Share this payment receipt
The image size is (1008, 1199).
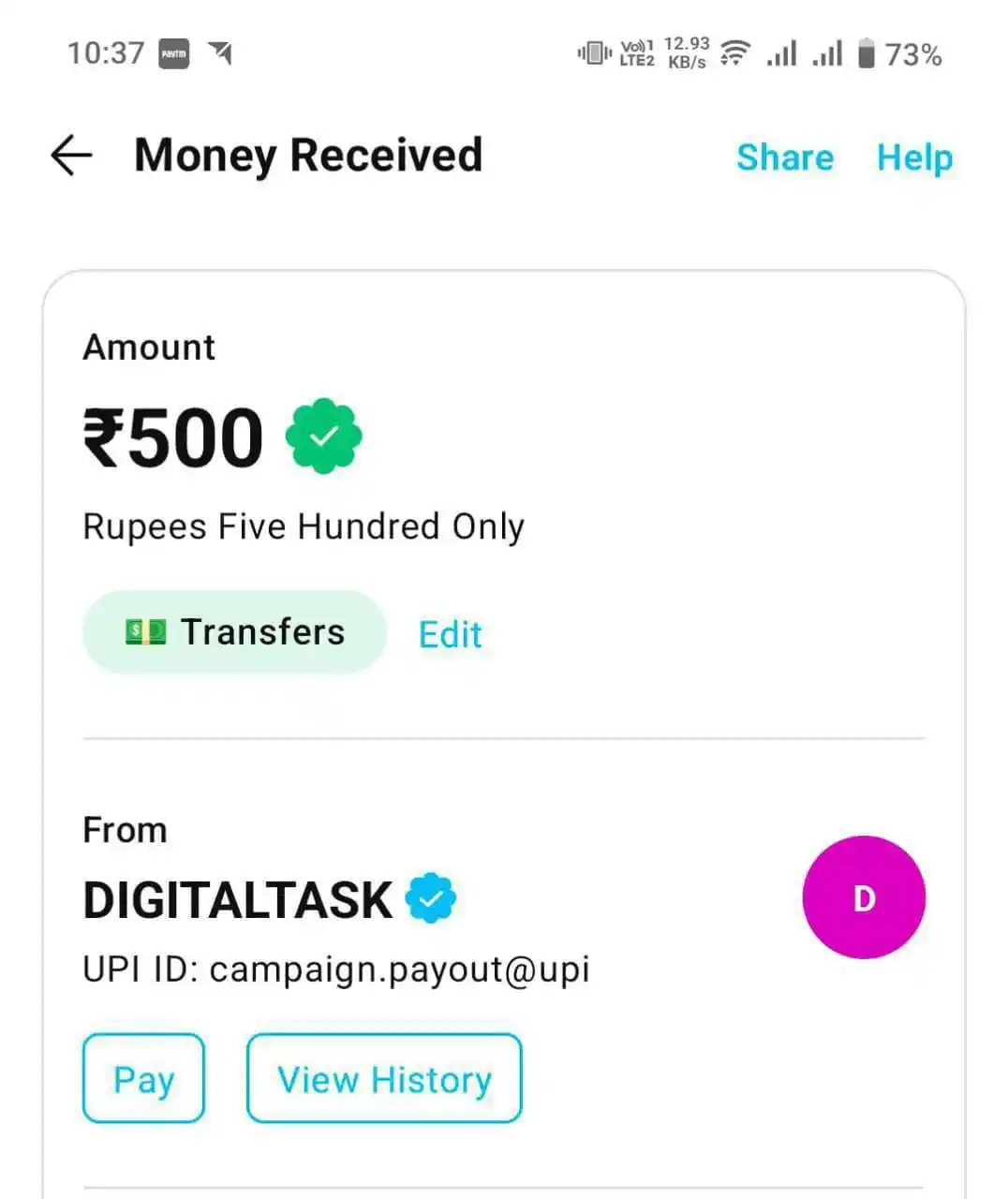pos(784,157)
